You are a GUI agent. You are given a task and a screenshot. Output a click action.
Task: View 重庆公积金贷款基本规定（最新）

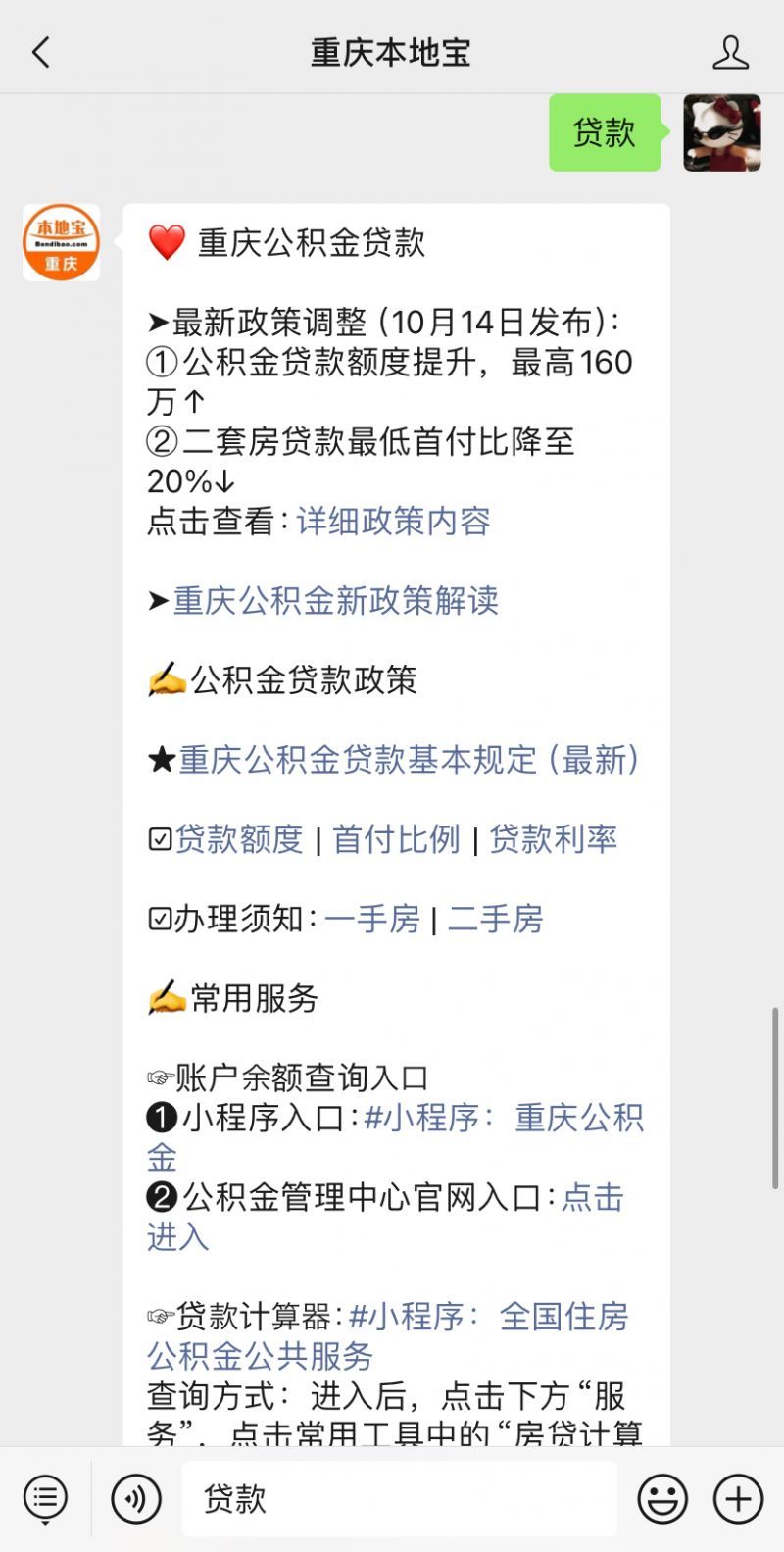410,760
